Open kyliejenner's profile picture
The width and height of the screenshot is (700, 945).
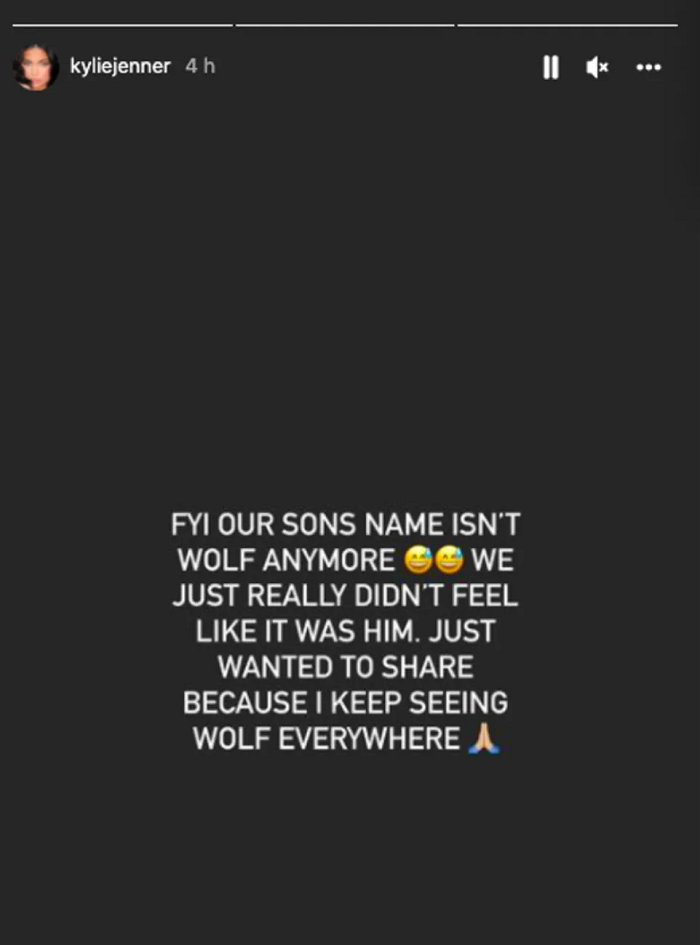(35, 67)
